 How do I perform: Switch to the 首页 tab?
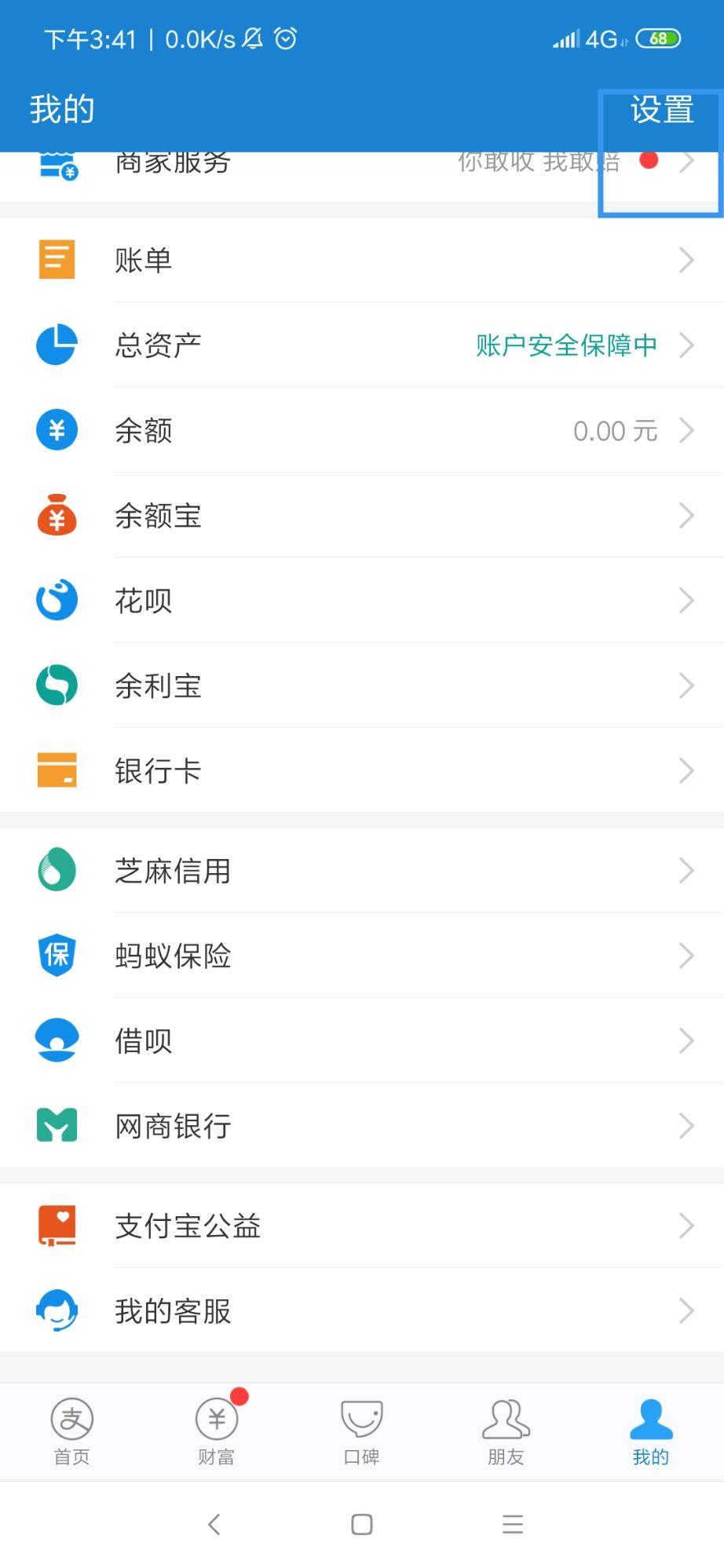(x=72, y=1432)
